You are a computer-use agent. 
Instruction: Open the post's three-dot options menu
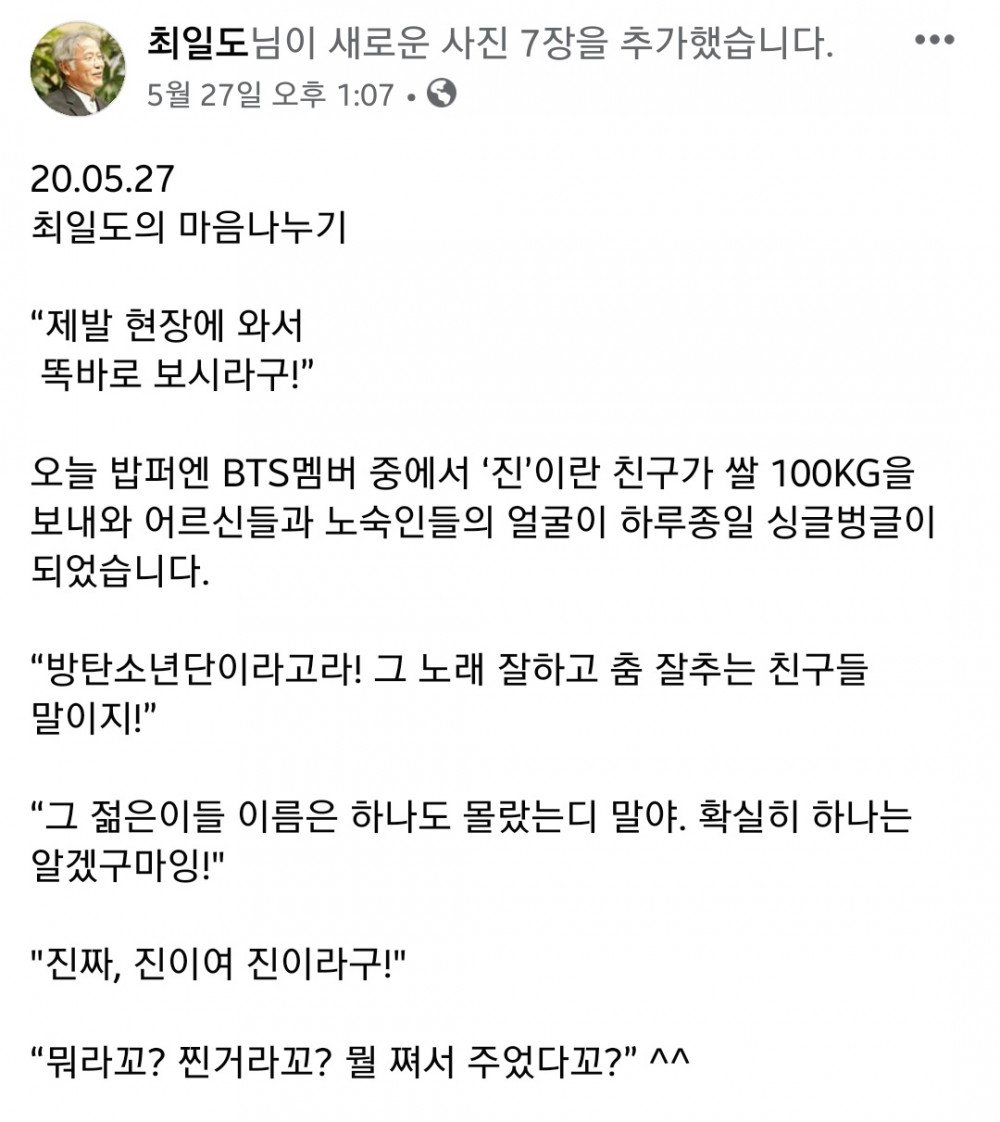[935, 40]
